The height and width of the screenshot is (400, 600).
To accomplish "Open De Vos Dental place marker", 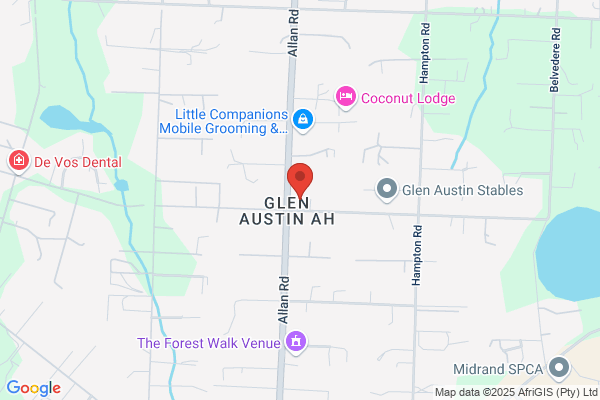I will (19, 162).
